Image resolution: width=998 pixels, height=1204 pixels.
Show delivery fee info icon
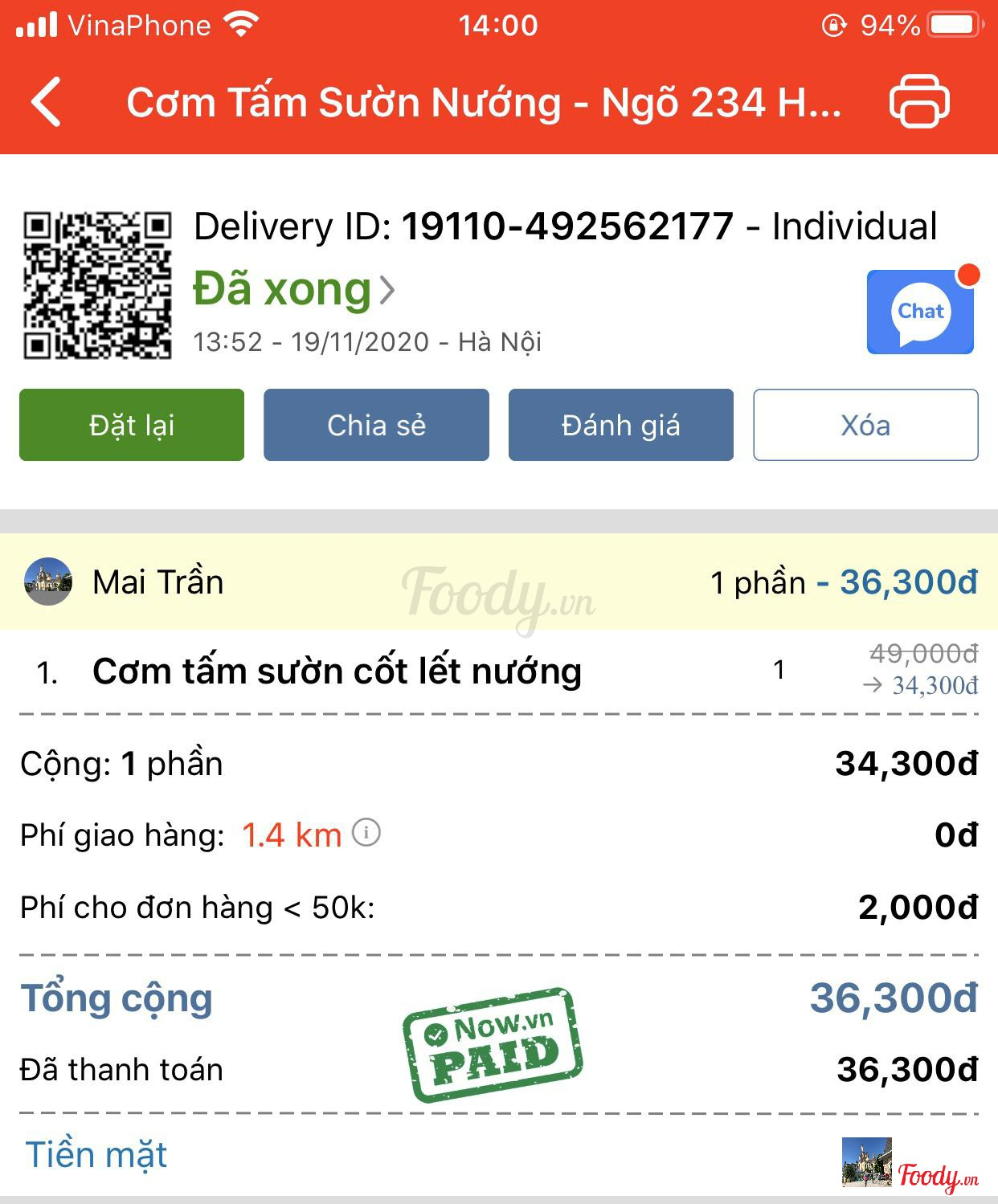click(366, 833)
